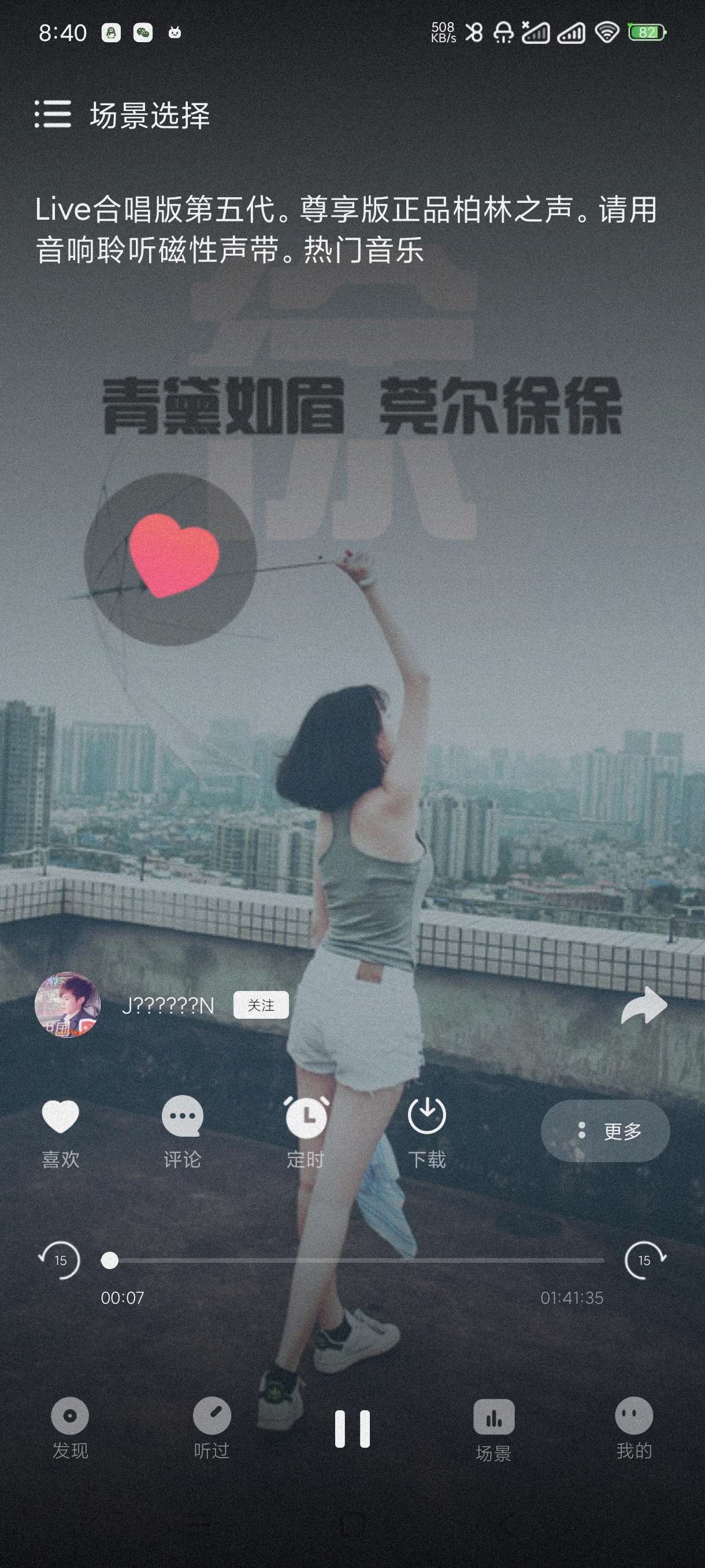This screenshot has width=705, height=1568.
Task: Pause the playing audio
Action: click(352, 1428)
